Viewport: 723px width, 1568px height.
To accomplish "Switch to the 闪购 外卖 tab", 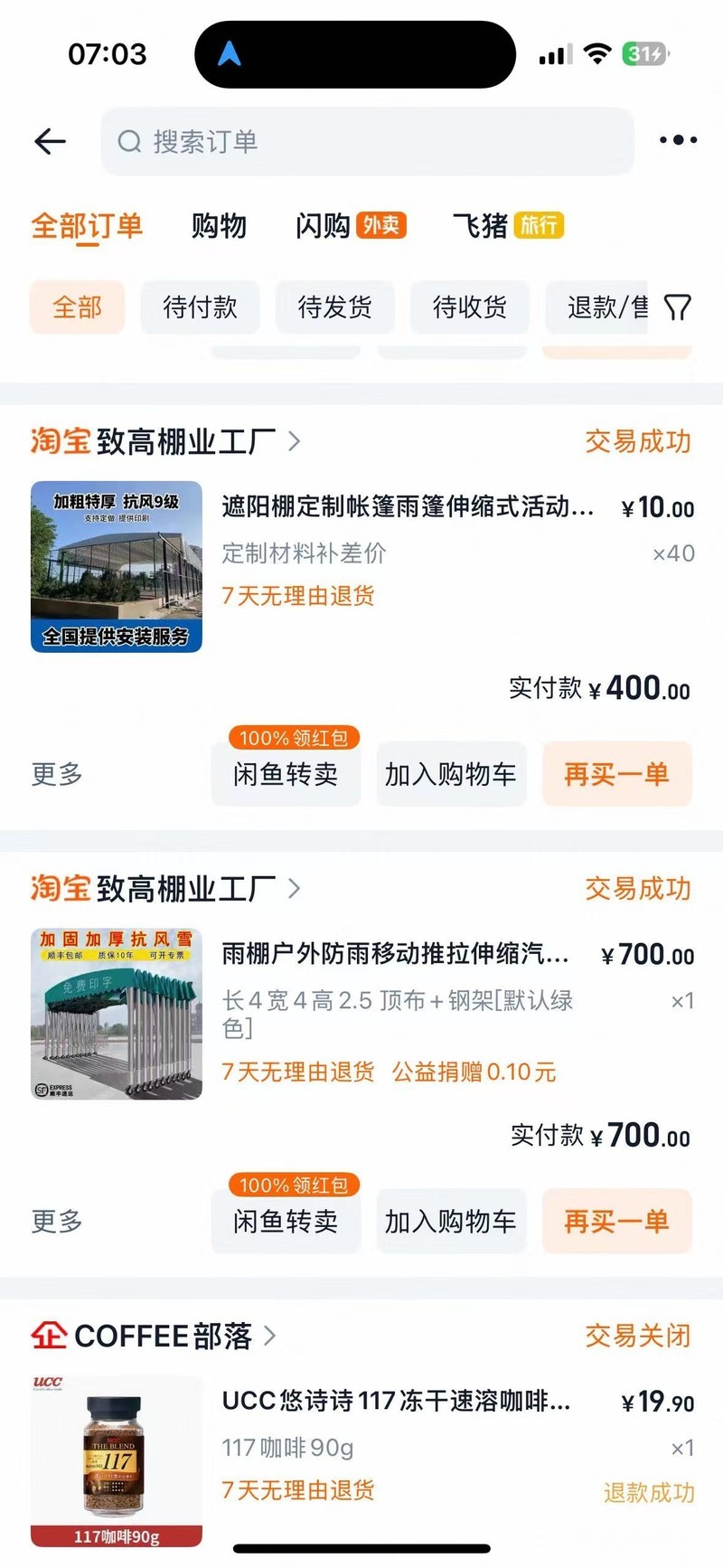I will click(351, 226).
